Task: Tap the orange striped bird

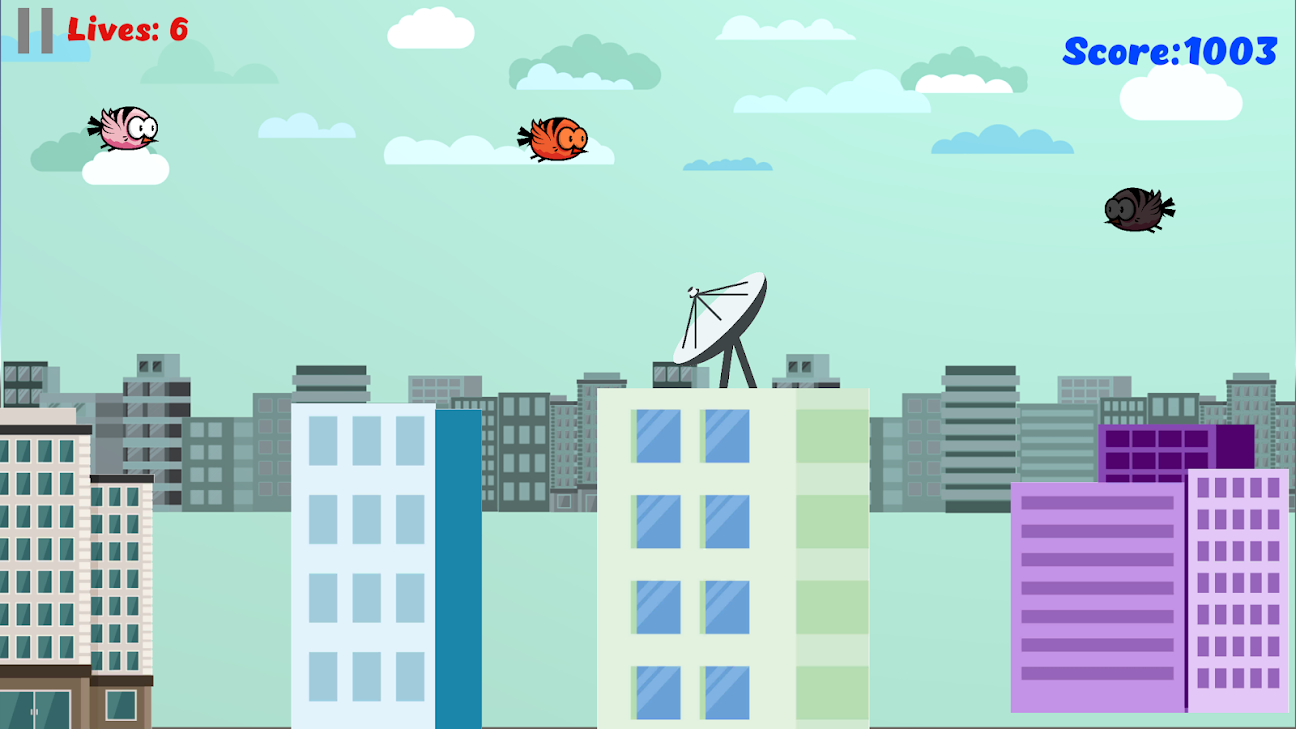Action: pos(555,139)
